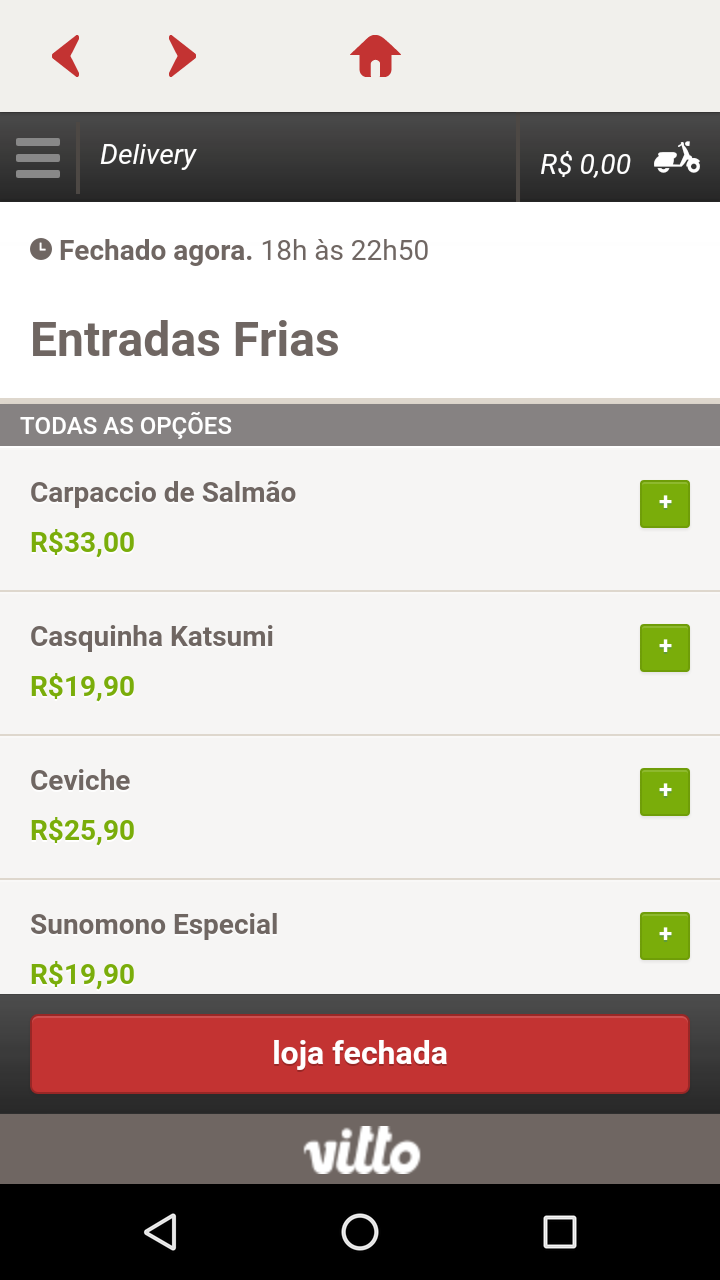
Task: Add Ceviche to the order
Action: pyautogui.click(x=664, y=791)
